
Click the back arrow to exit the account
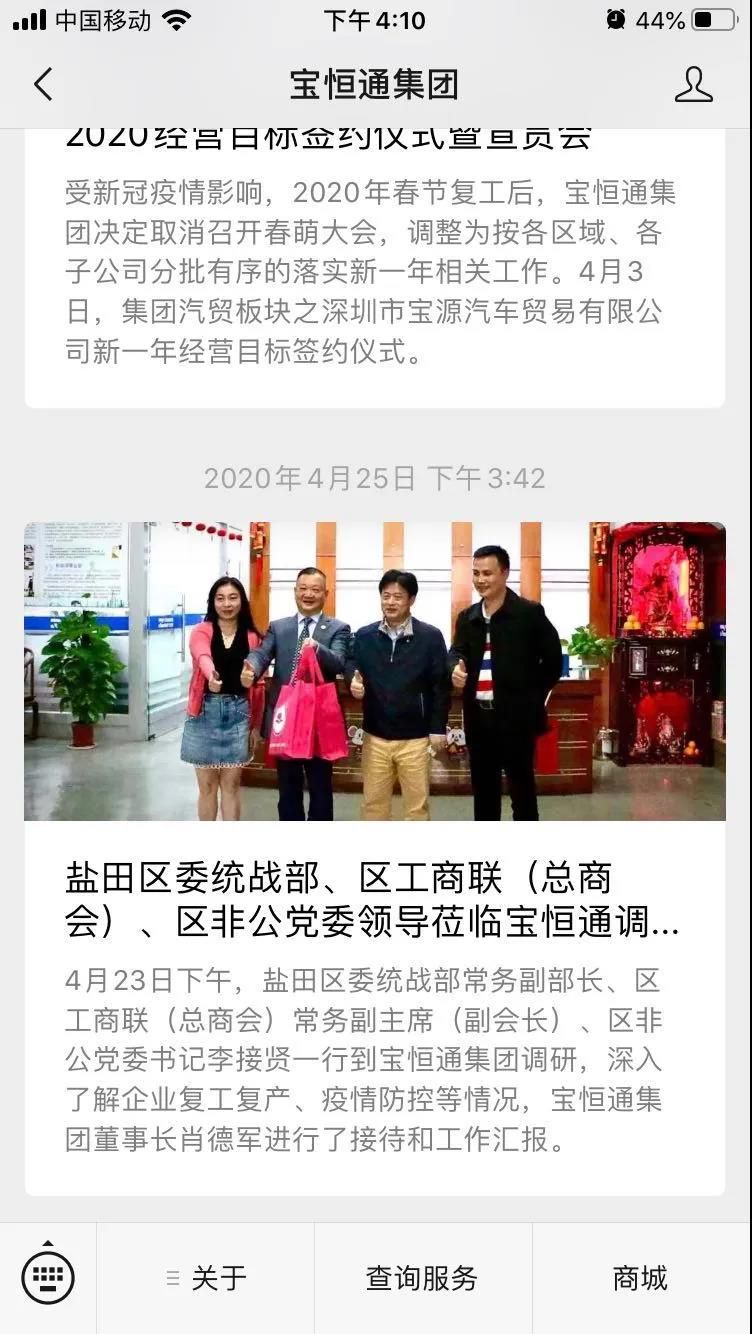click(42, 85)
